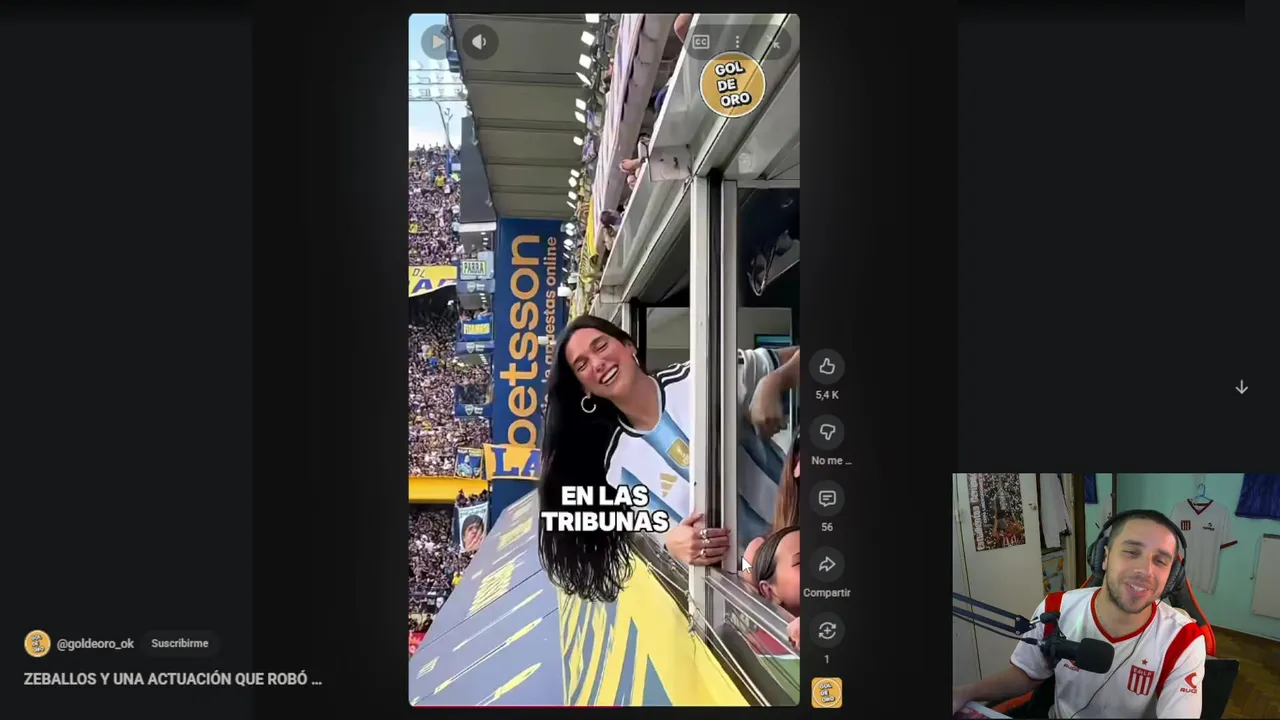Play the paused Short video
1280x720 pixels.
click(437, 42)
